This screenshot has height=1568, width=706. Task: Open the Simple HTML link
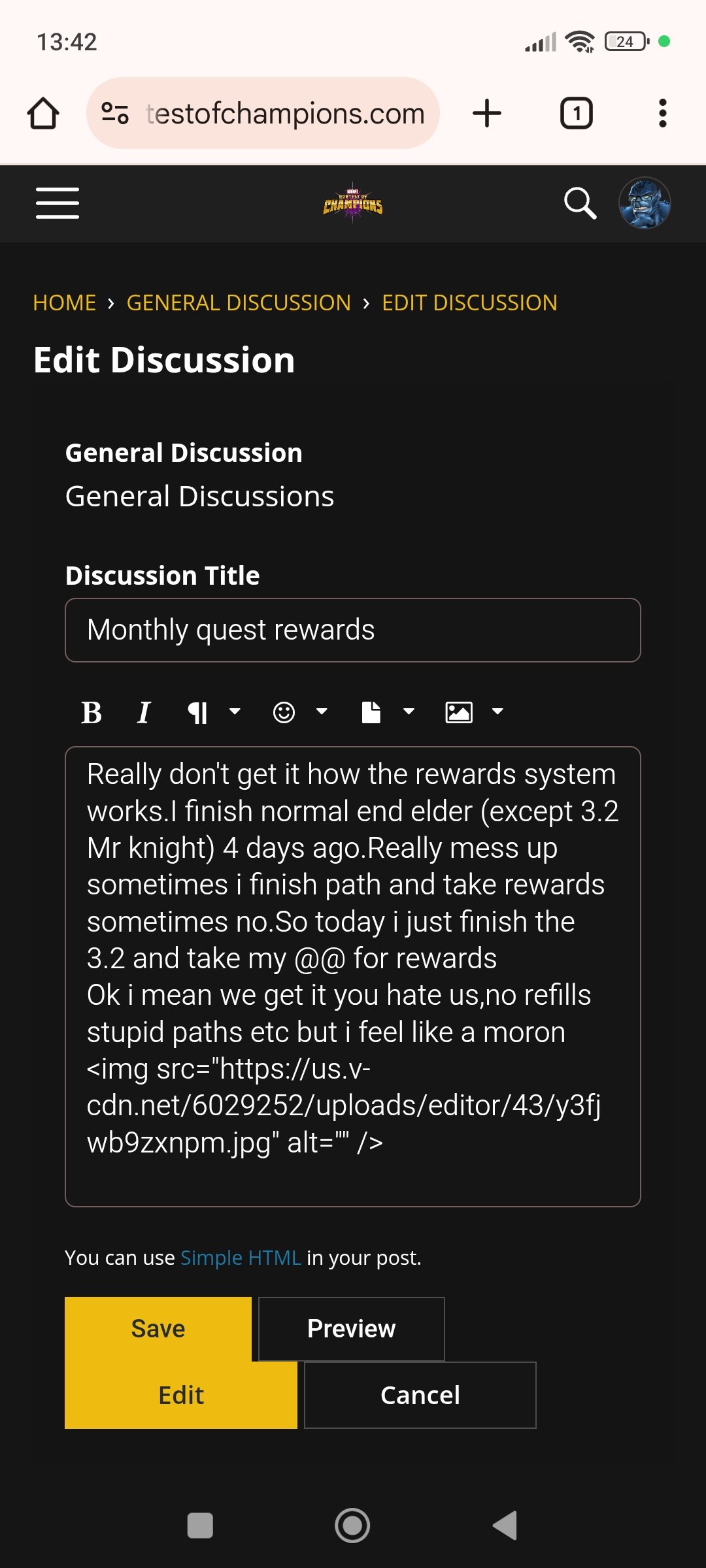[241, 1258]
